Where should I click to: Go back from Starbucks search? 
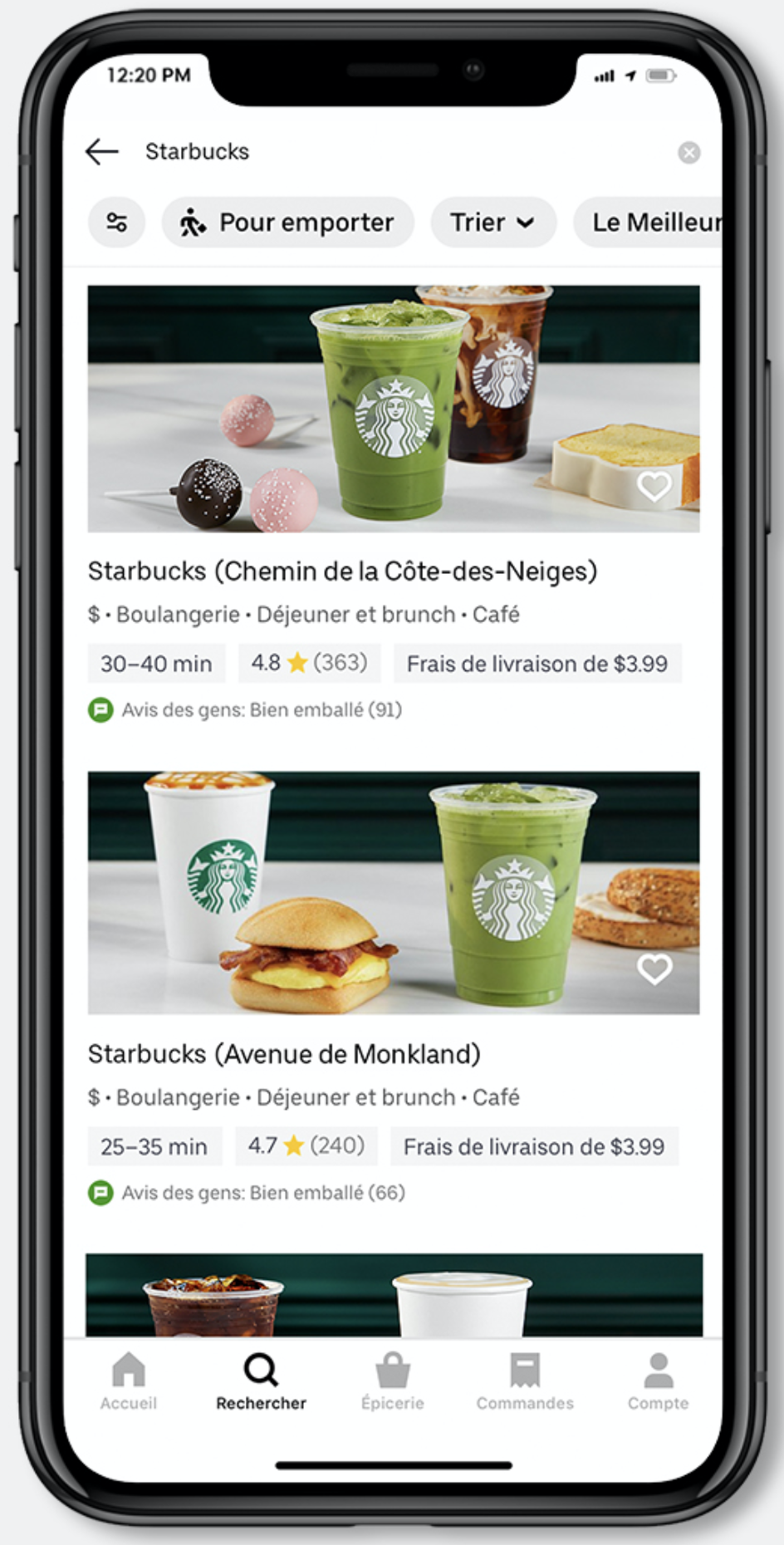[102, 152]
